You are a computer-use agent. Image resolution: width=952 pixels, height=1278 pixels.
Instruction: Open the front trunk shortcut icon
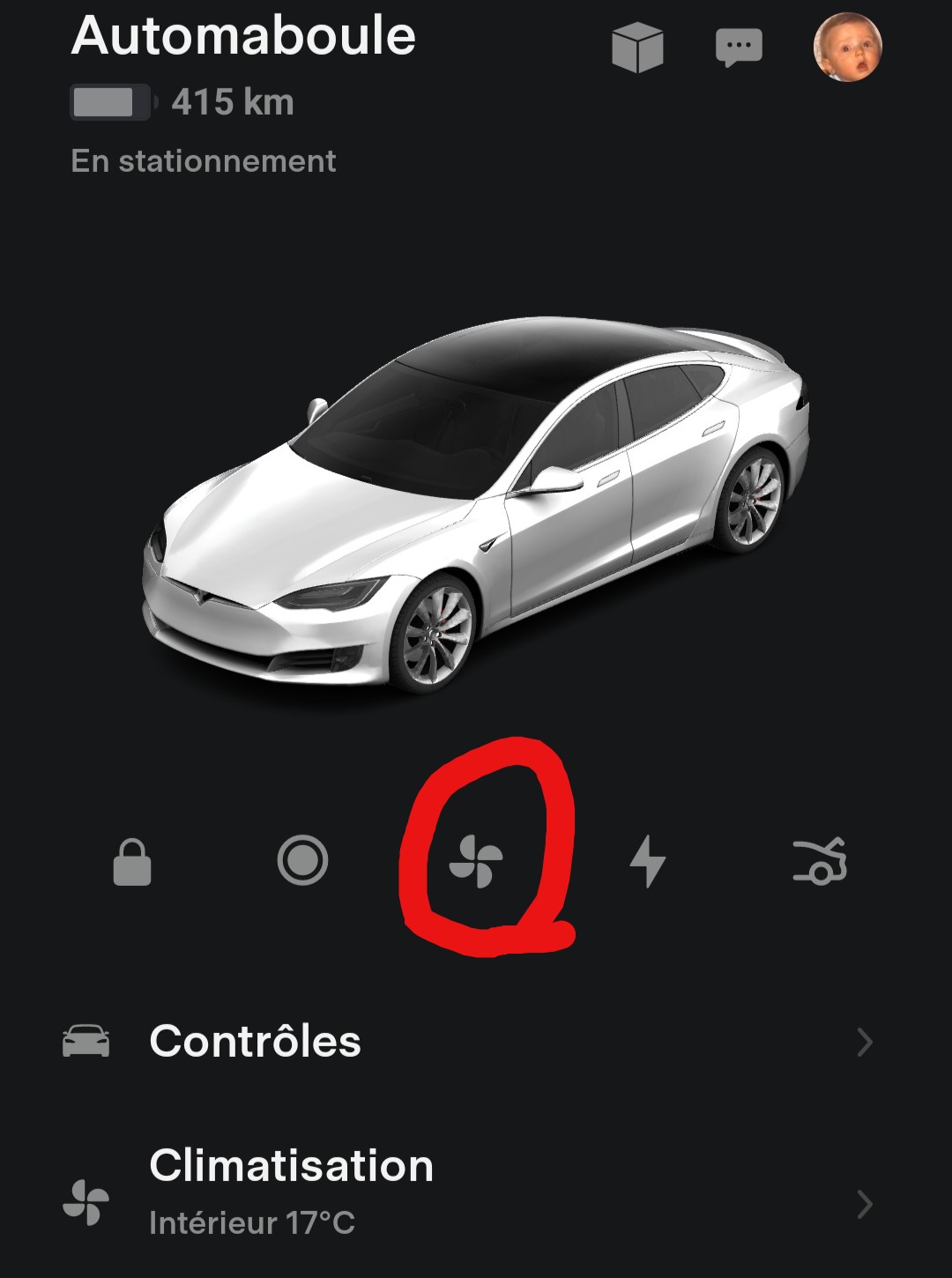[820, 861]
